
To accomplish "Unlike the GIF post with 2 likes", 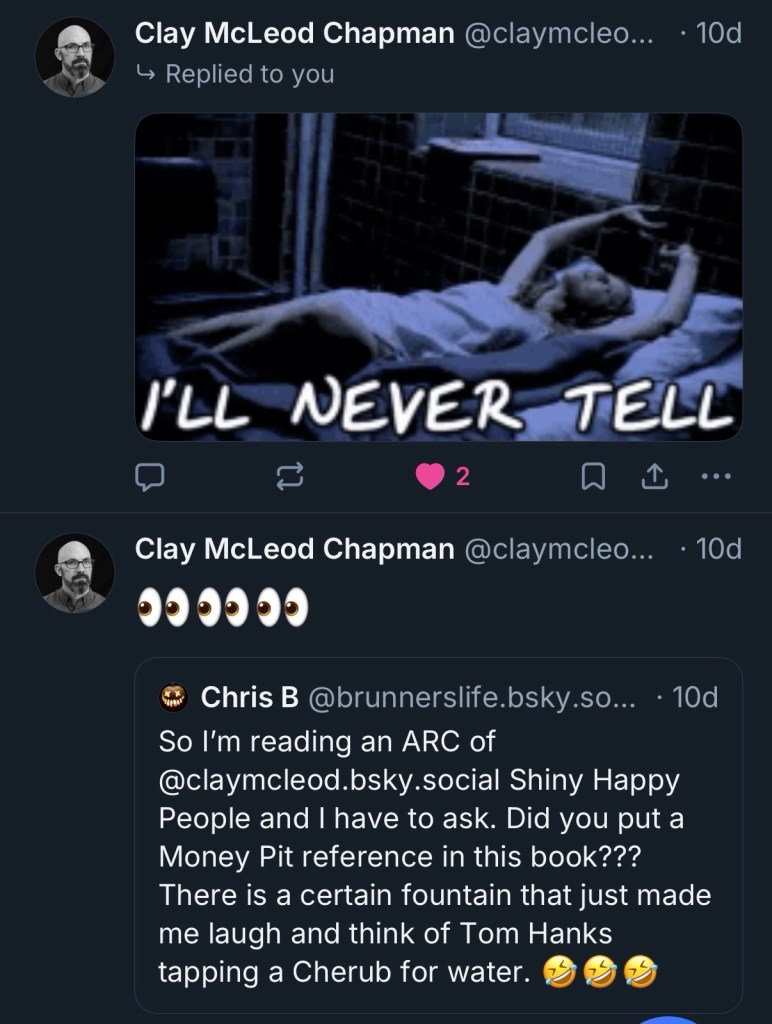I will (431, 478).
